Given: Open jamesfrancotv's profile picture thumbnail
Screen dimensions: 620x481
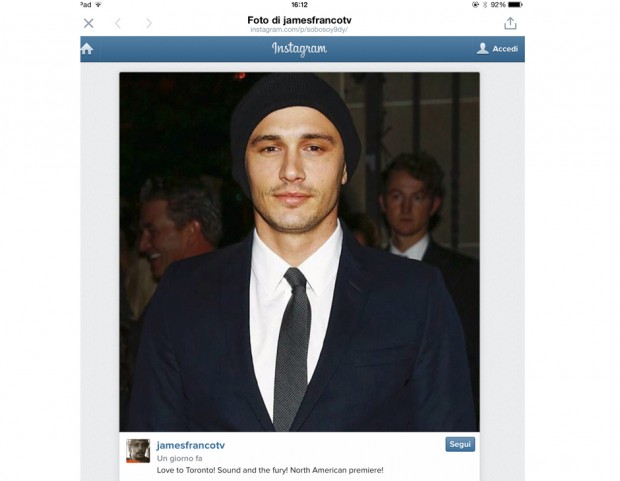Looking at the screenshot, I should coord(138,451).
